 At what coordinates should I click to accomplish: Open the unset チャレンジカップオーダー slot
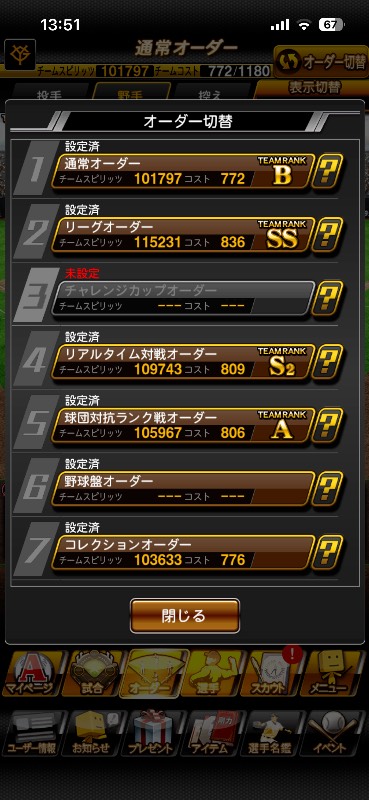click(183, 298)
